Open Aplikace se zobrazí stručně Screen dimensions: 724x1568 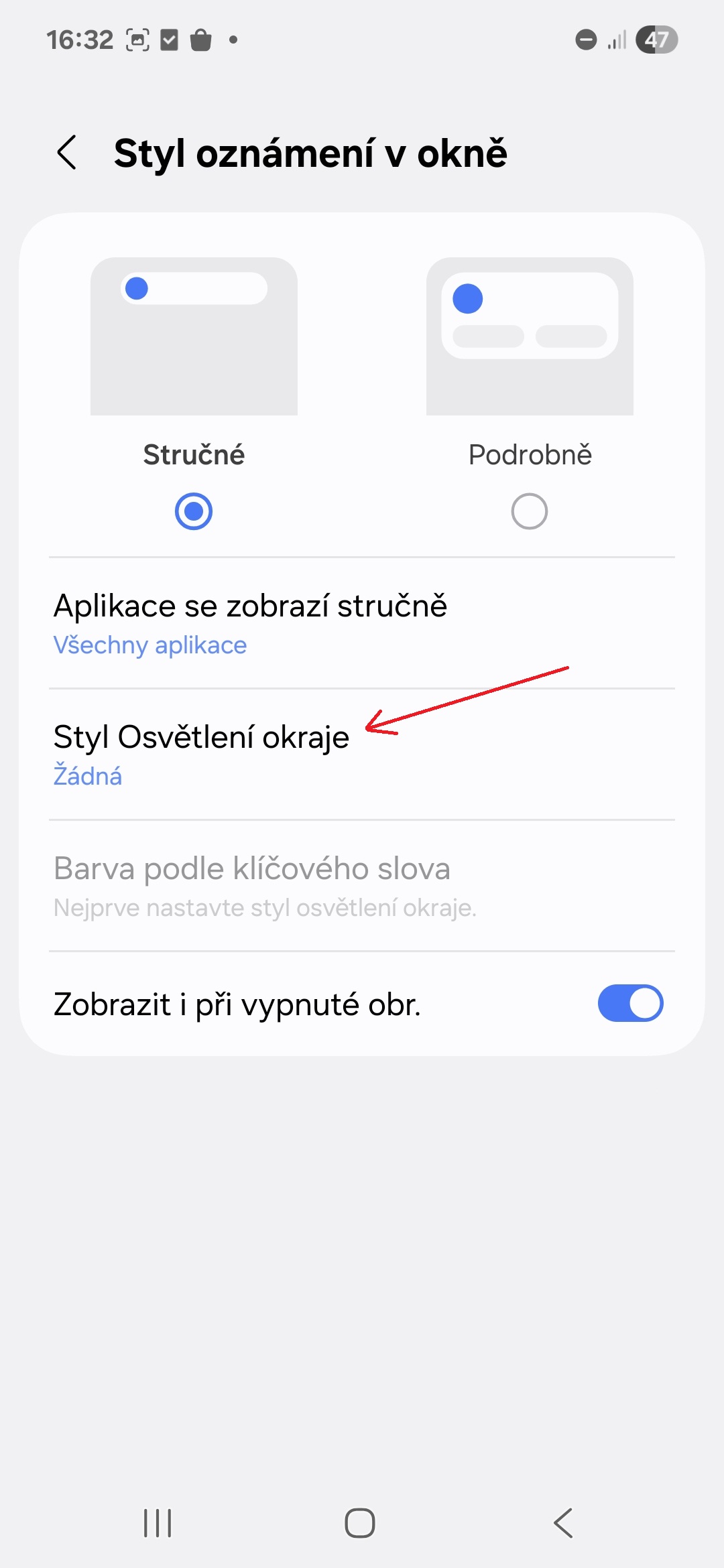(x=362, y=623)
